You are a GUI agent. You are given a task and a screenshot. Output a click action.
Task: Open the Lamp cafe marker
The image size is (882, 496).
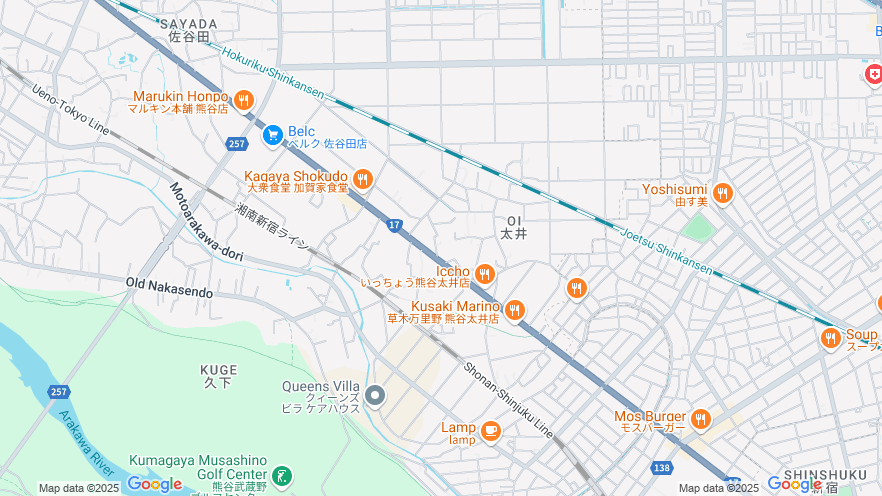[490, 430]
